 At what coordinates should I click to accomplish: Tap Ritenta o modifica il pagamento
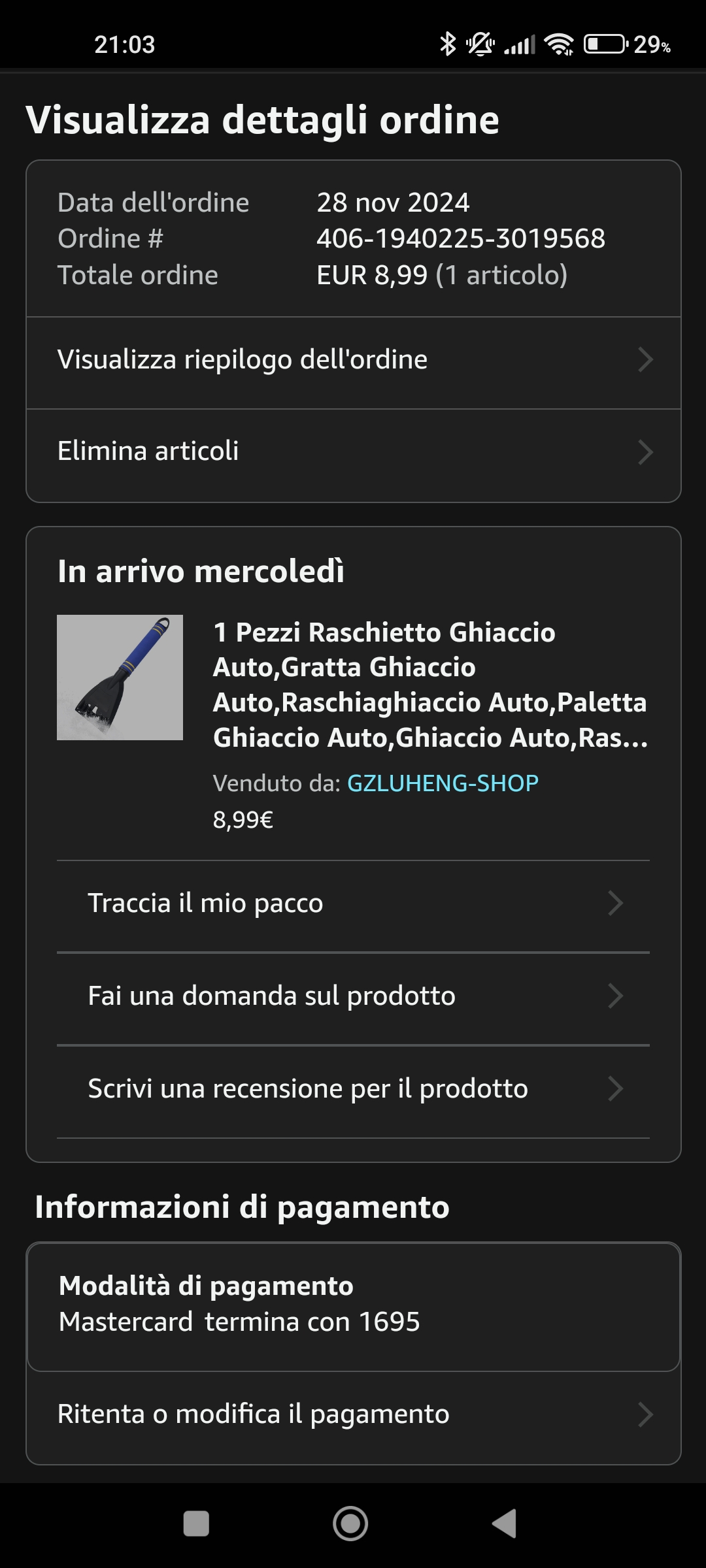(x=353, y=1414)
